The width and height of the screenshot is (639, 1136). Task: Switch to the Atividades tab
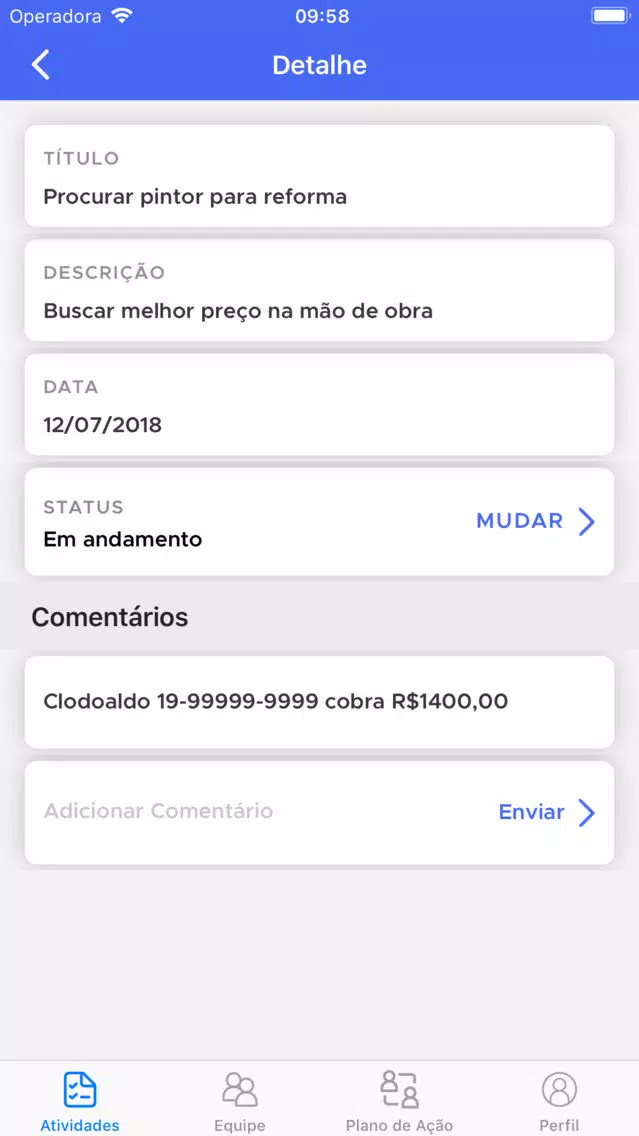80,1101
